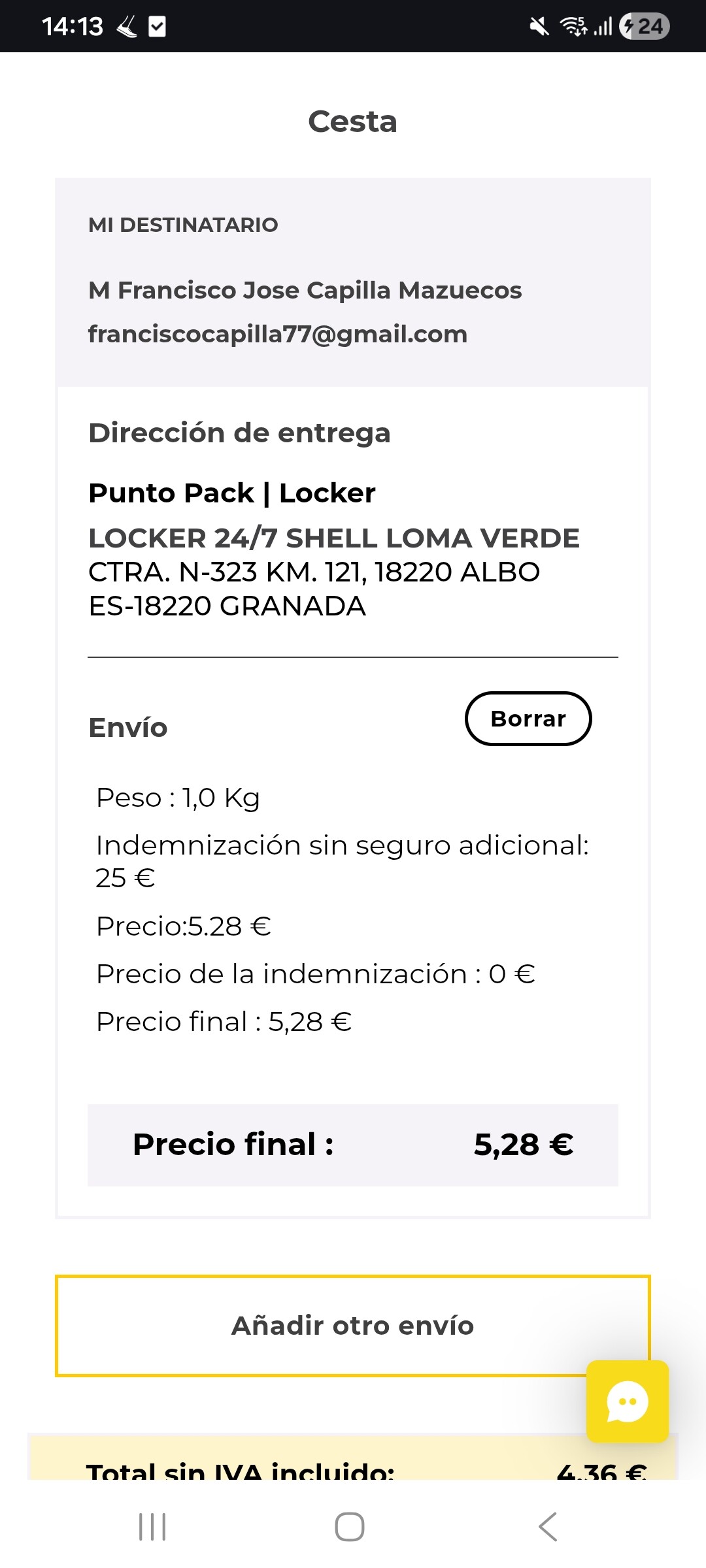The height and width of the screenshot is (1568, 706).
Task: Open the yellow chat support bubble
Action: coord(628,1401)
